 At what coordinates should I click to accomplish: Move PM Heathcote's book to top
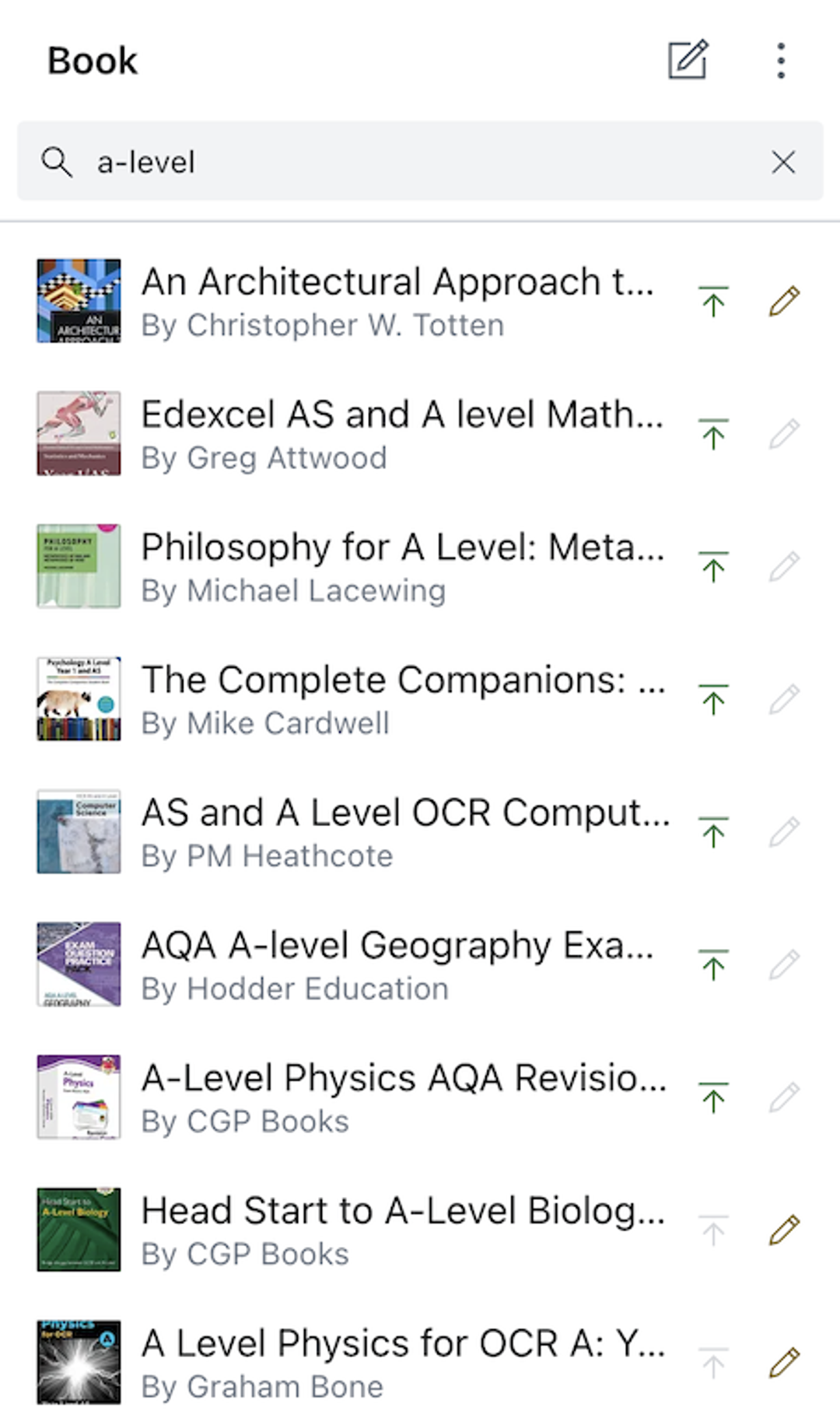(713, 832)
